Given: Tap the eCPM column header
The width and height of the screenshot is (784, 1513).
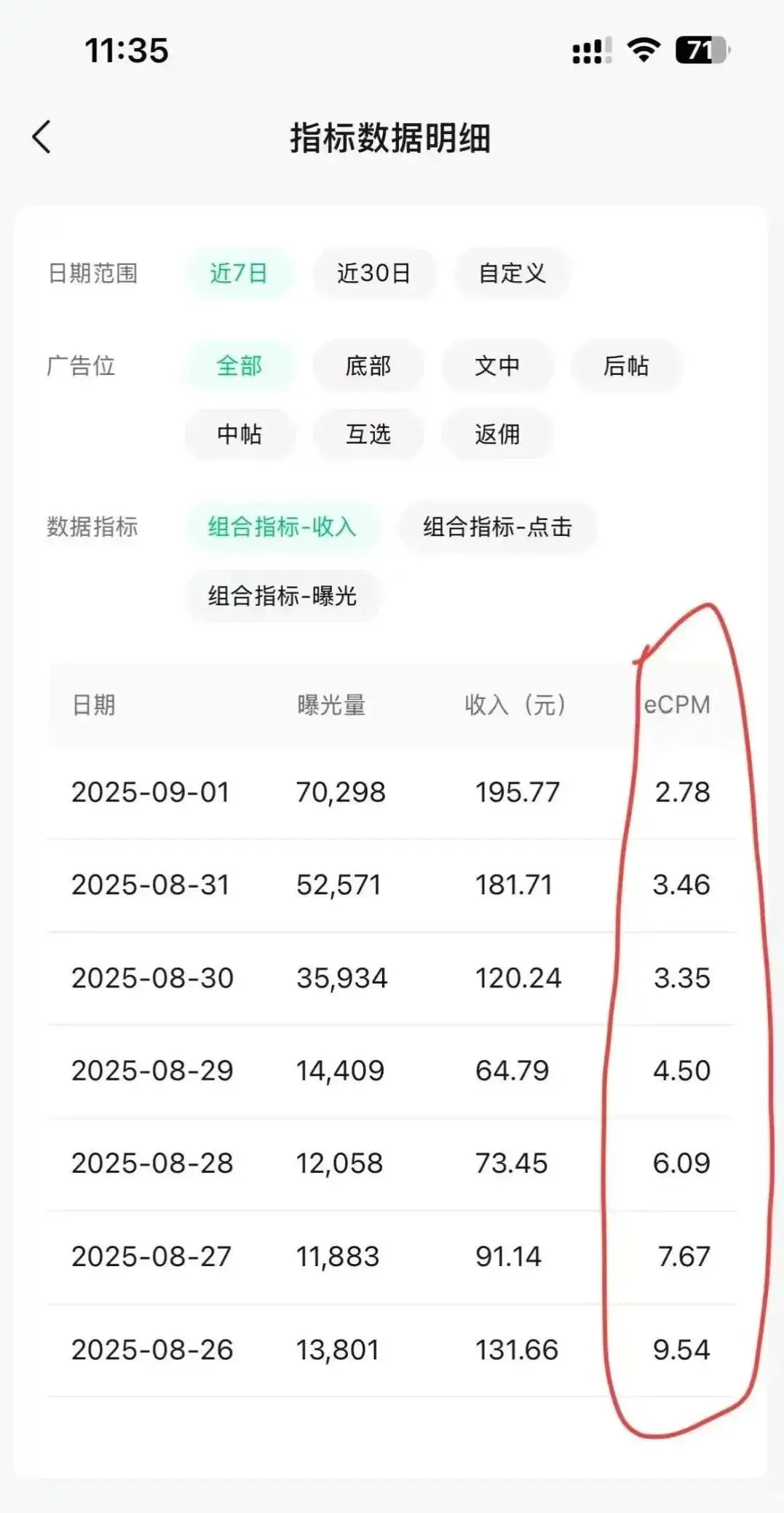Looking at the screenshot, I should click(x=678, y=704).
